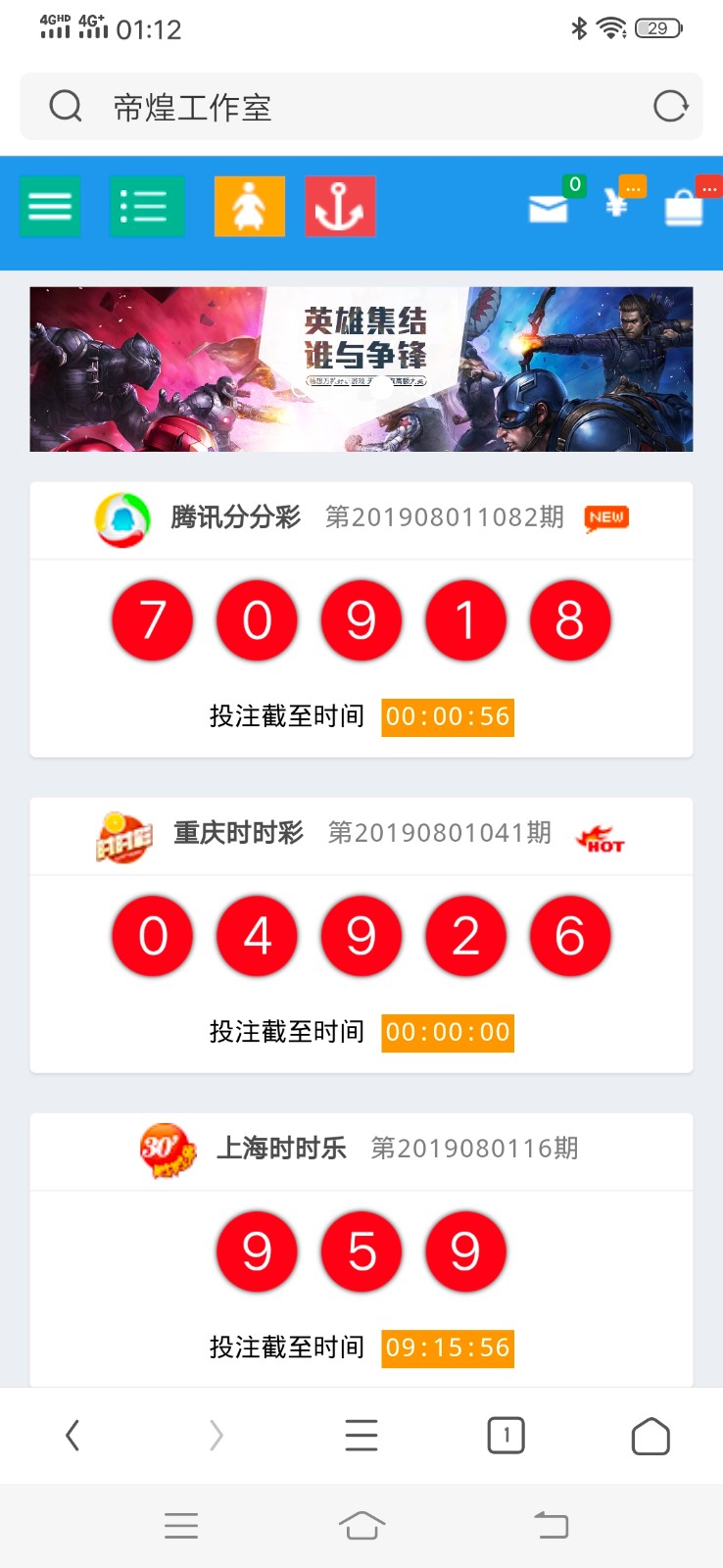
Task: Open the 腾讯分分彩 lottery card
Action: (361, 619)
